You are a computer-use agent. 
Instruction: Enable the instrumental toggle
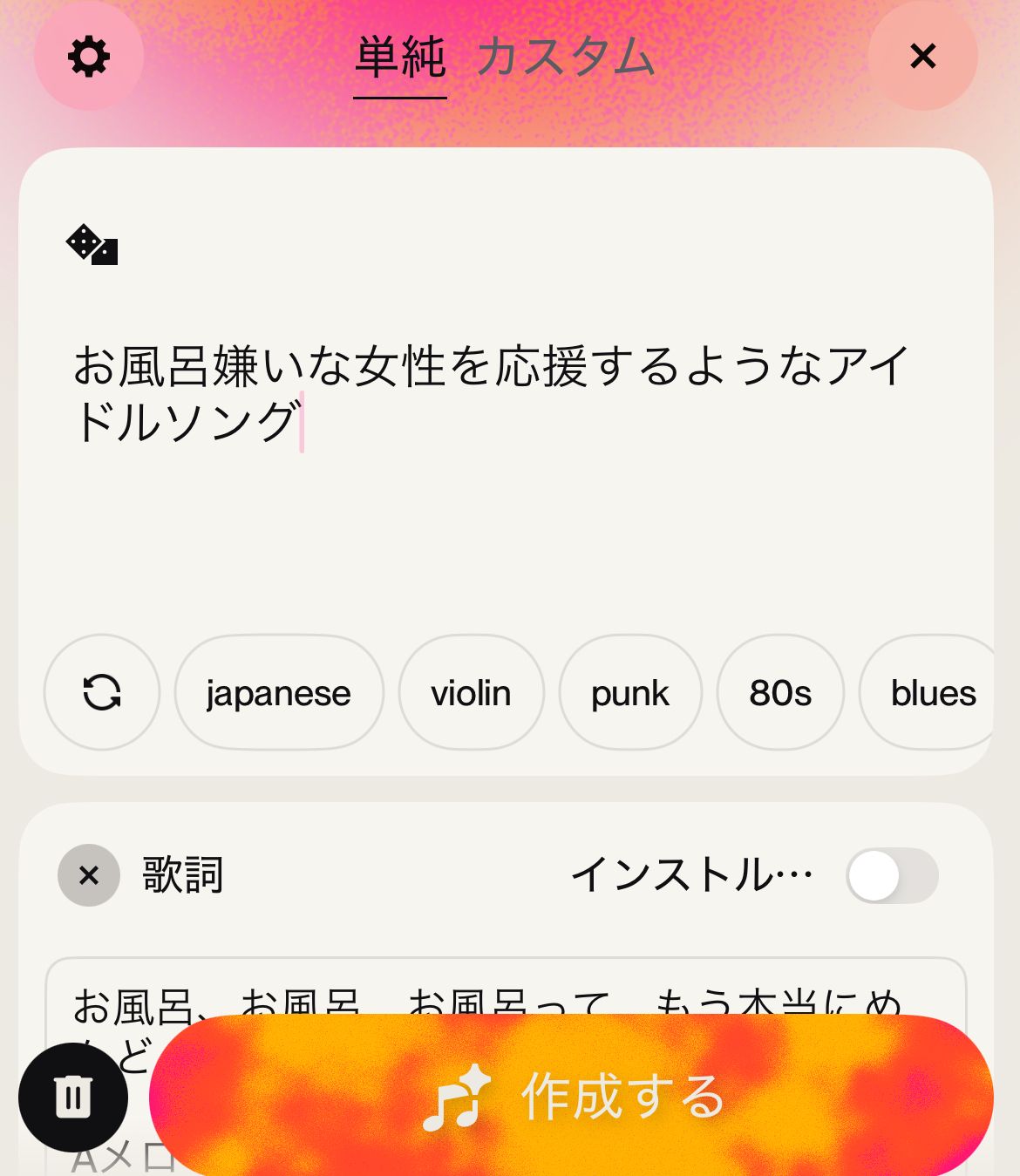click(891, 875)
